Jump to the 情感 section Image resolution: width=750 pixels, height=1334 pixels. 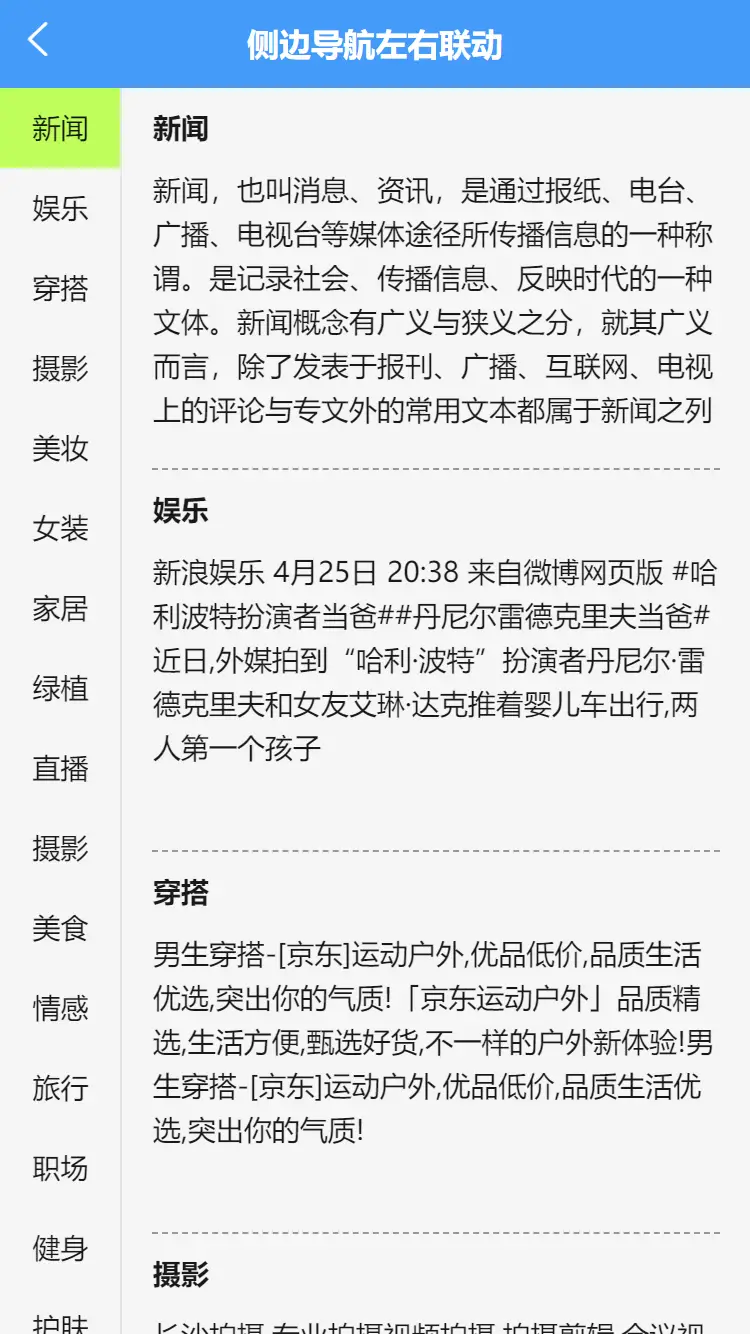(x=60, y=1008)
